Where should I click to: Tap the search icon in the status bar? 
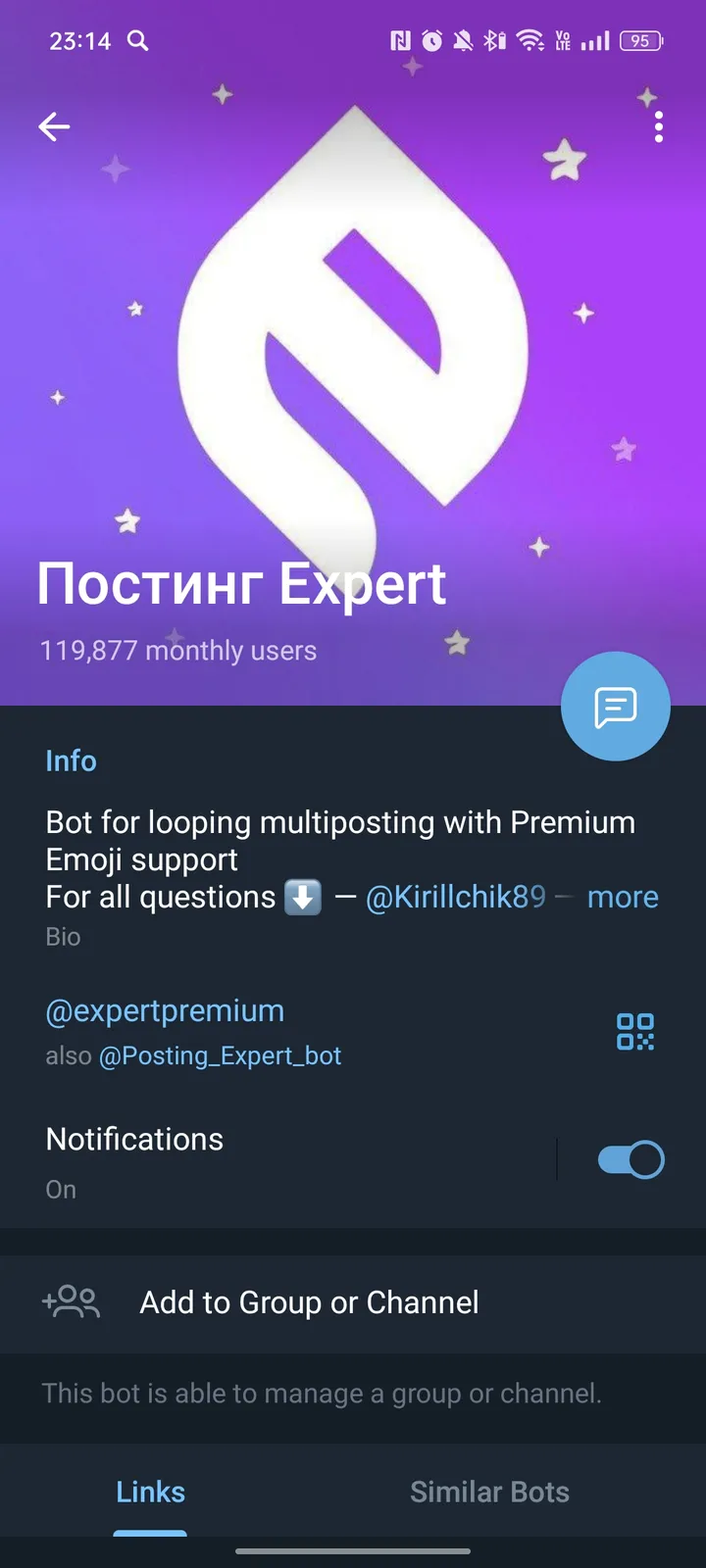click(138, 41)
